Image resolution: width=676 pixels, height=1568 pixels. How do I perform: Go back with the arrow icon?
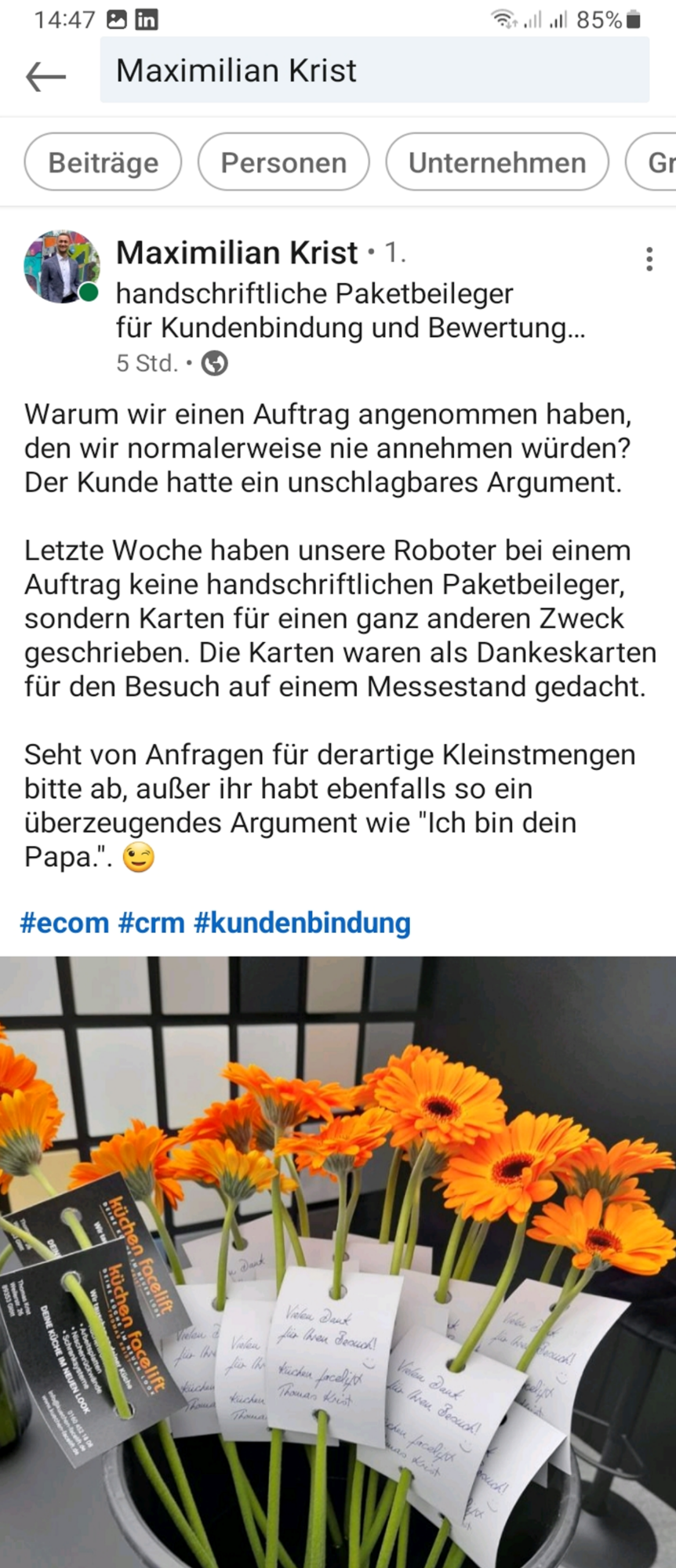45,76
